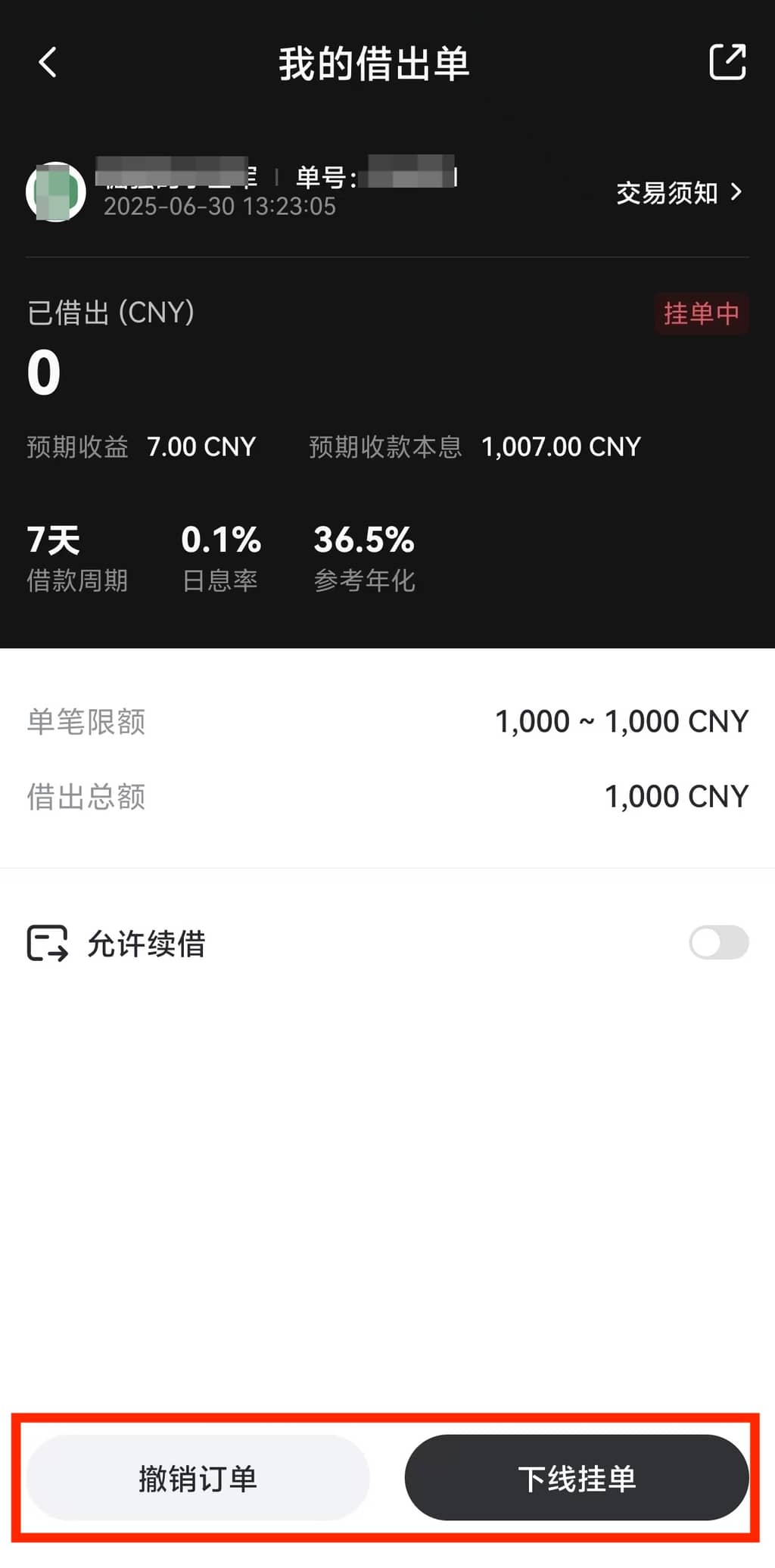This screenshot has width=775, height=1568.
Task: Open 交易须知 trading notice
Action: click(678, 193)
